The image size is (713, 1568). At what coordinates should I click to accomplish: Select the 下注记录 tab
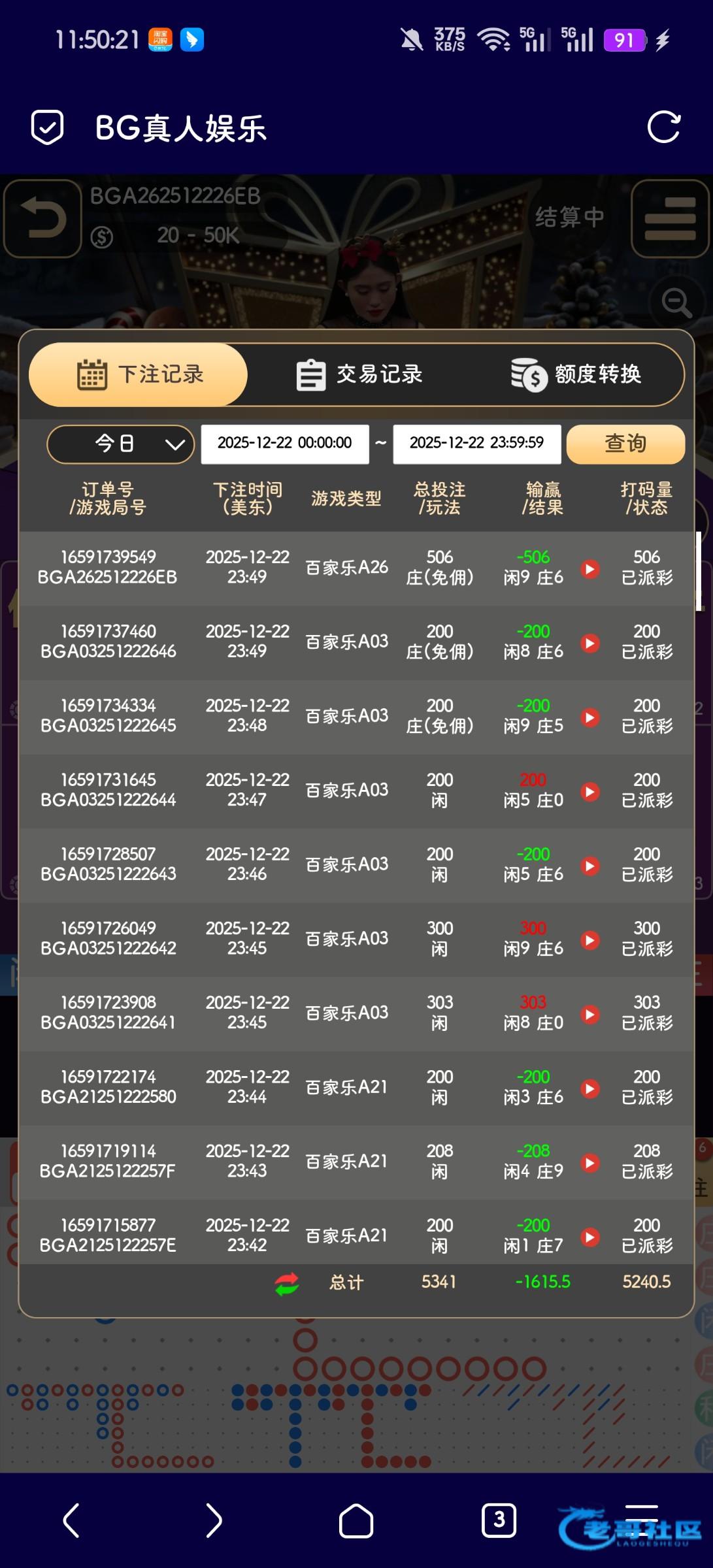(x=139, y=374)
